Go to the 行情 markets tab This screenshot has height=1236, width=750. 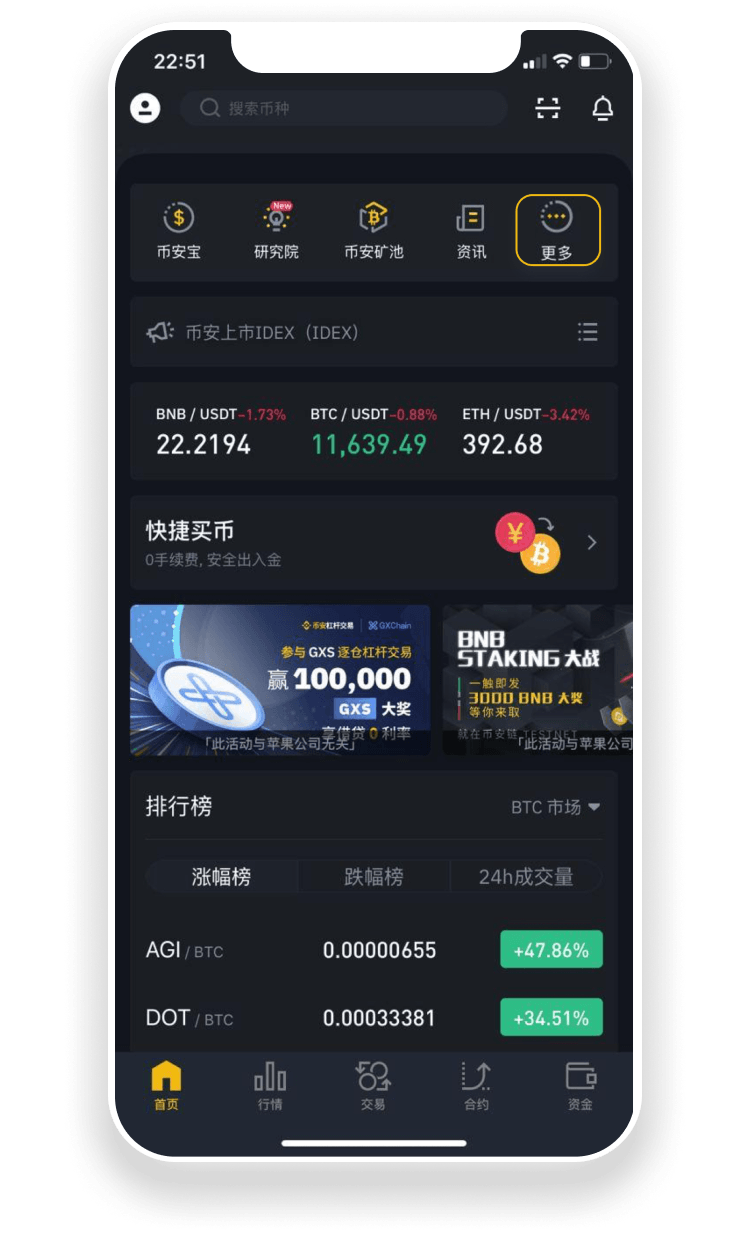click(270, 1088)
